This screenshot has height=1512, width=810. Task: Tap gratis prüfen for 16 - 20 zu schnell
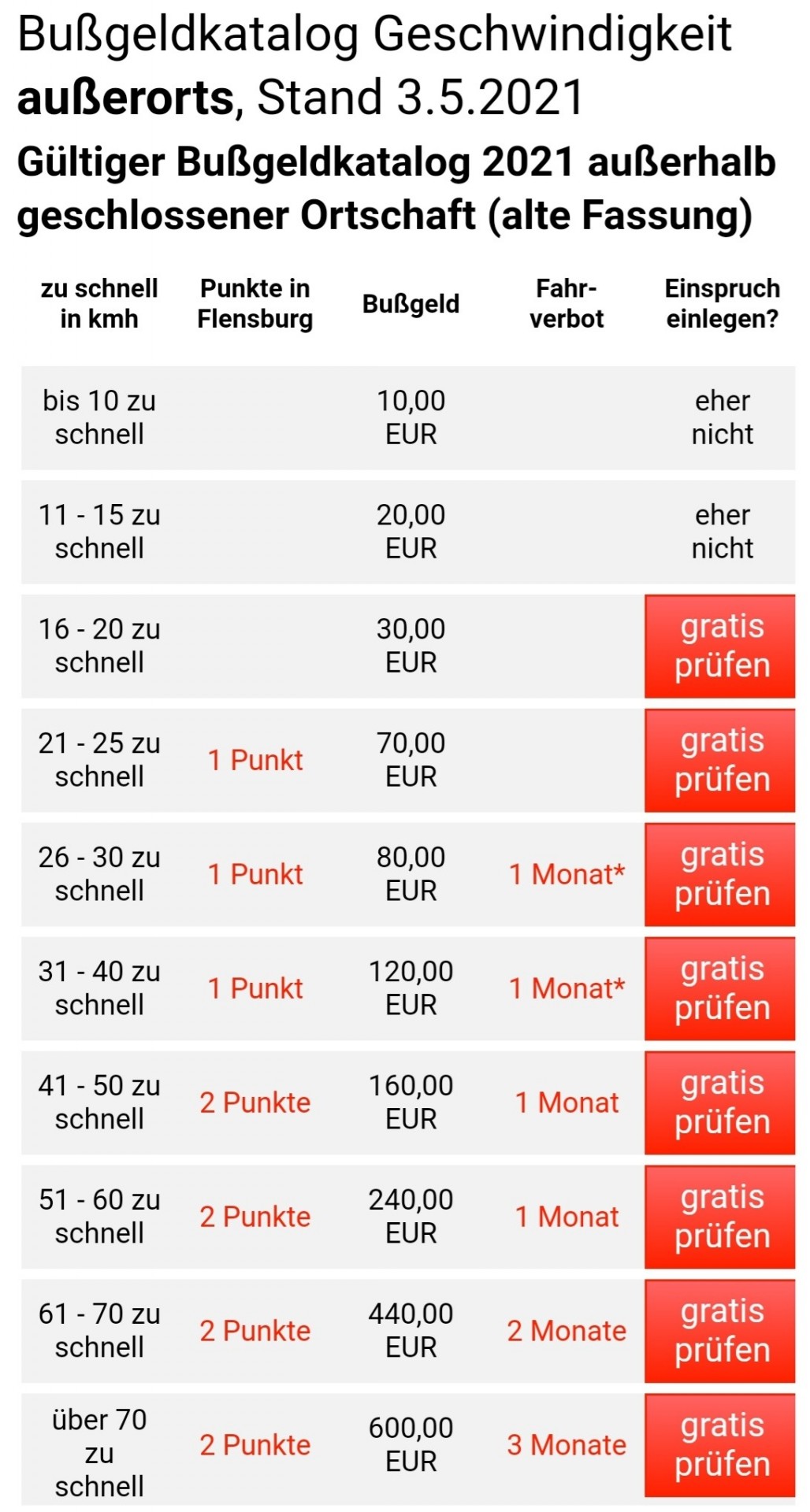[x=719, y=646]
